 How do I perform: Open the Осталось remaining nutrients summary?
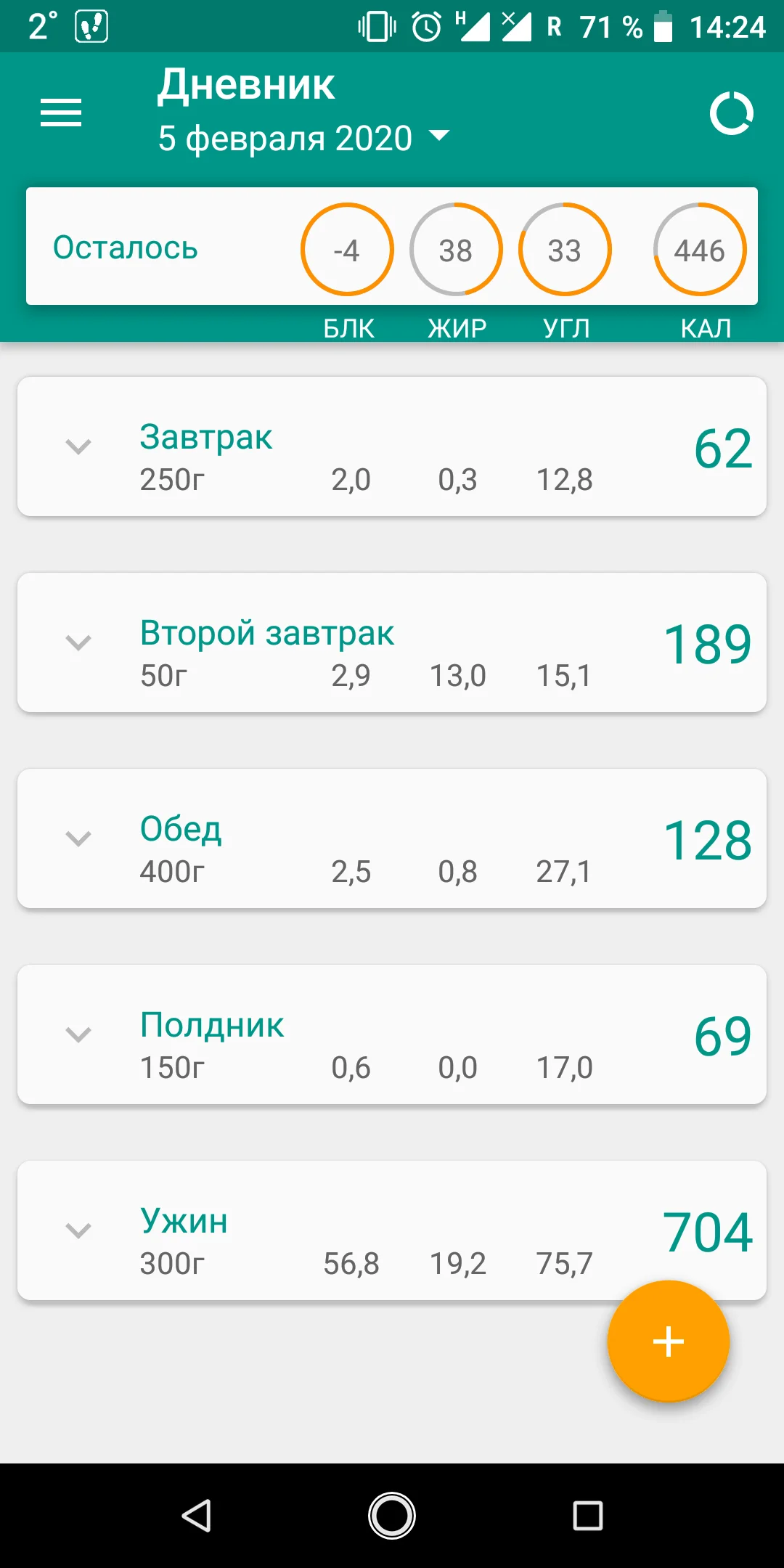point(392,247)
